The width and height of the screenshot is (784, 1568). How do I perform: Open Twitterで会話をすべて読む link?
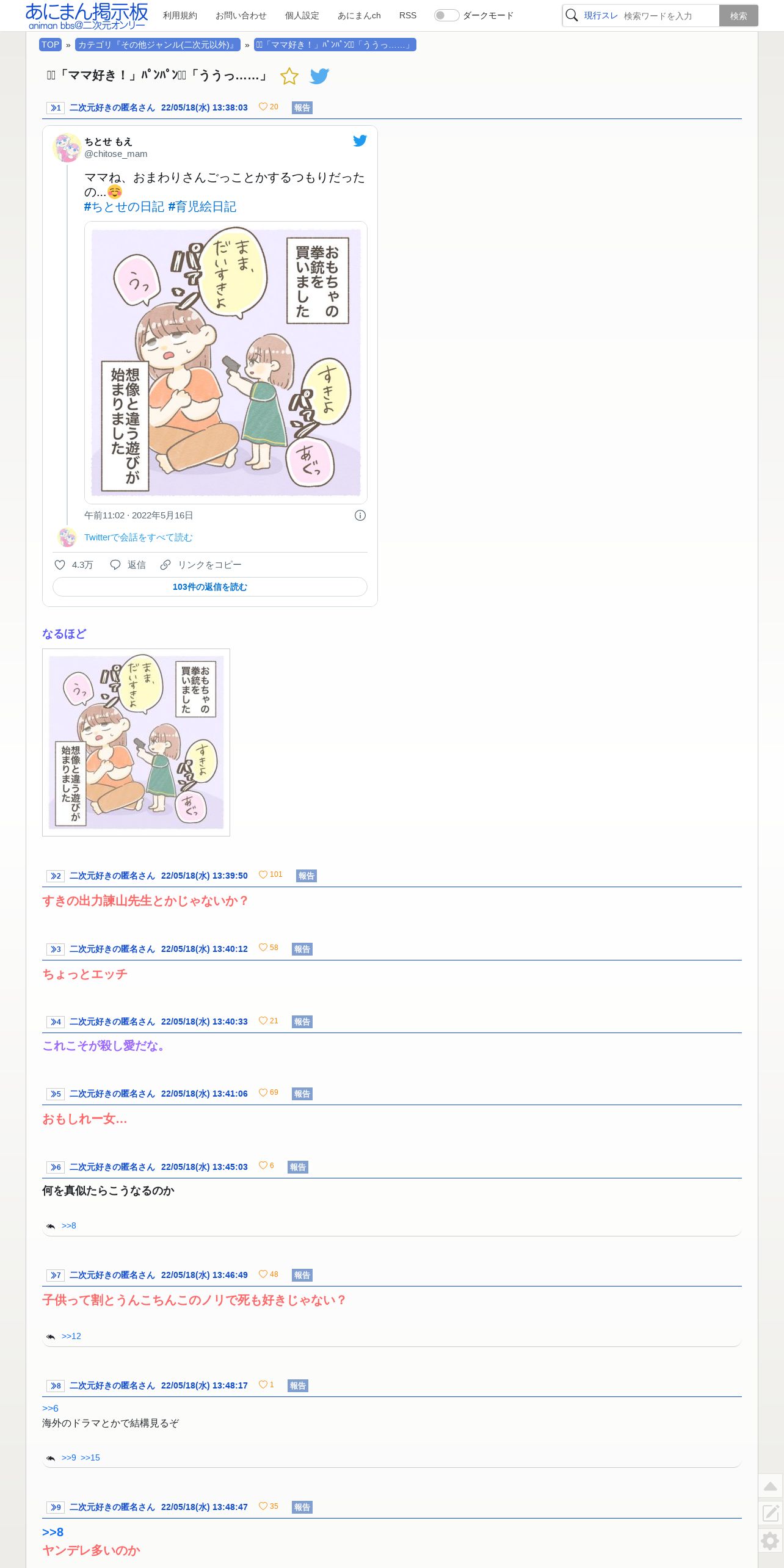[139, 537]
